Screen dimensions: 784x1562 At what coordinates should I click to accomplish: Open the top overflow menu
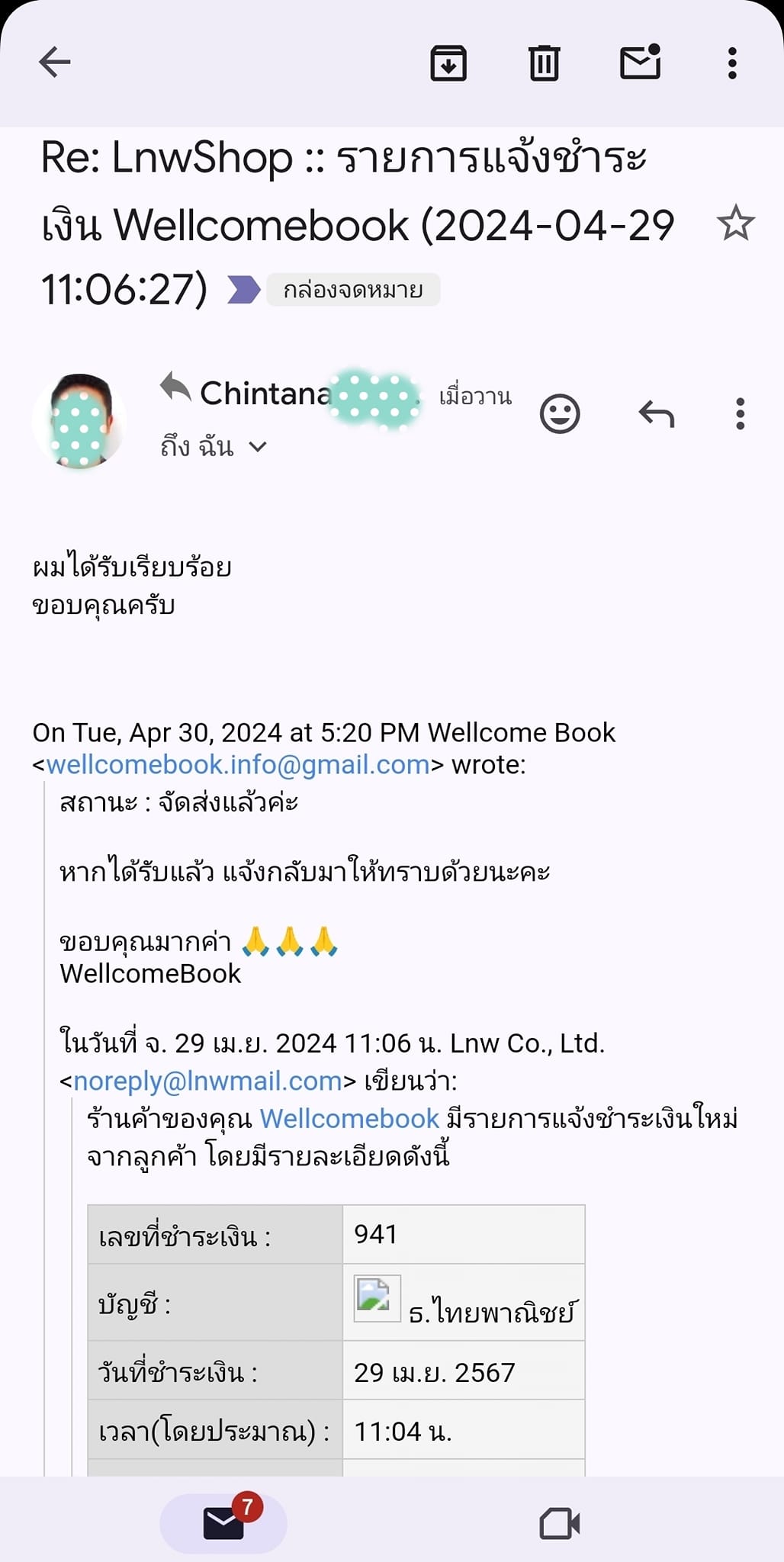pos(732,63)
